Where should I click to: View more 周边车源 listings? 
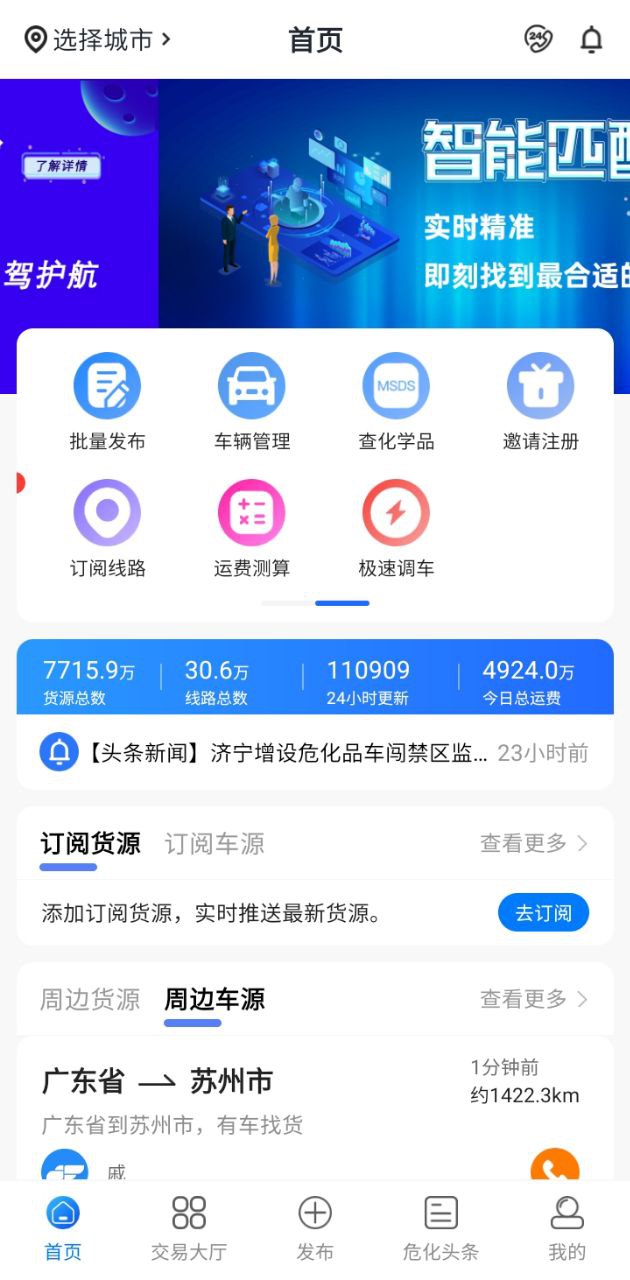[x=533, y=999]
